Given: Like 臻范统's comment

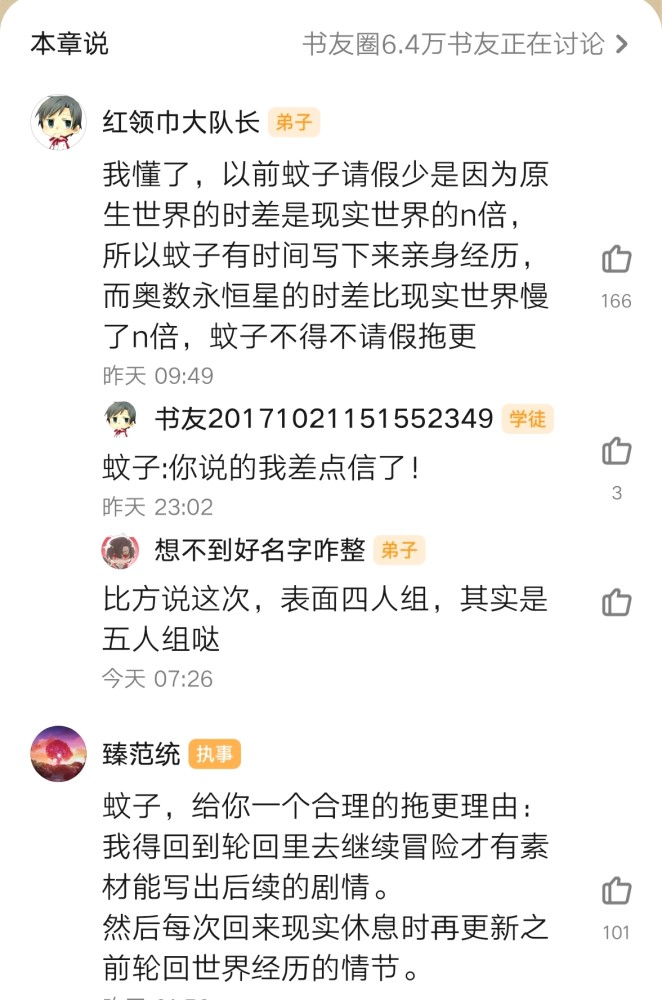Looking at the screenshot, I should pyautogui.click(x=616, y=891).
